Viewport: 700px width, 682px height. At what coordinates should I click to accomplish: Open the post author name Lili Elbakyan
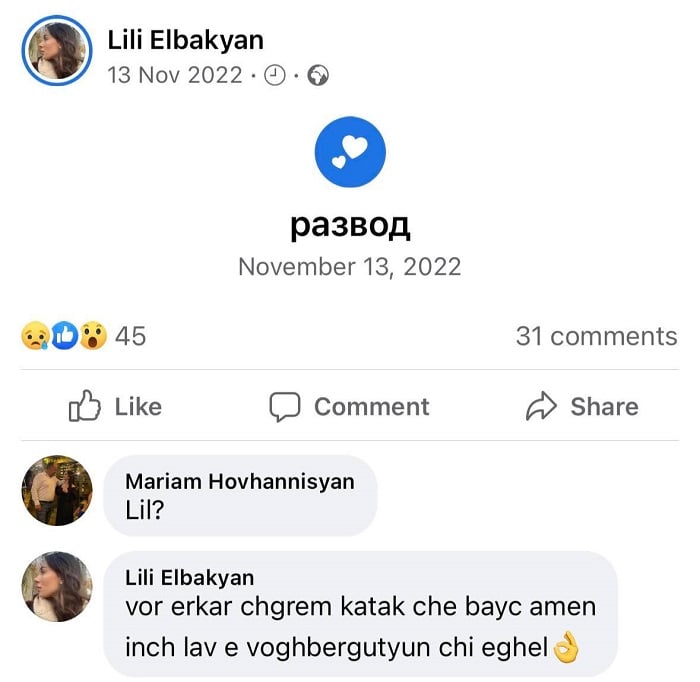[x=185, y=40]
